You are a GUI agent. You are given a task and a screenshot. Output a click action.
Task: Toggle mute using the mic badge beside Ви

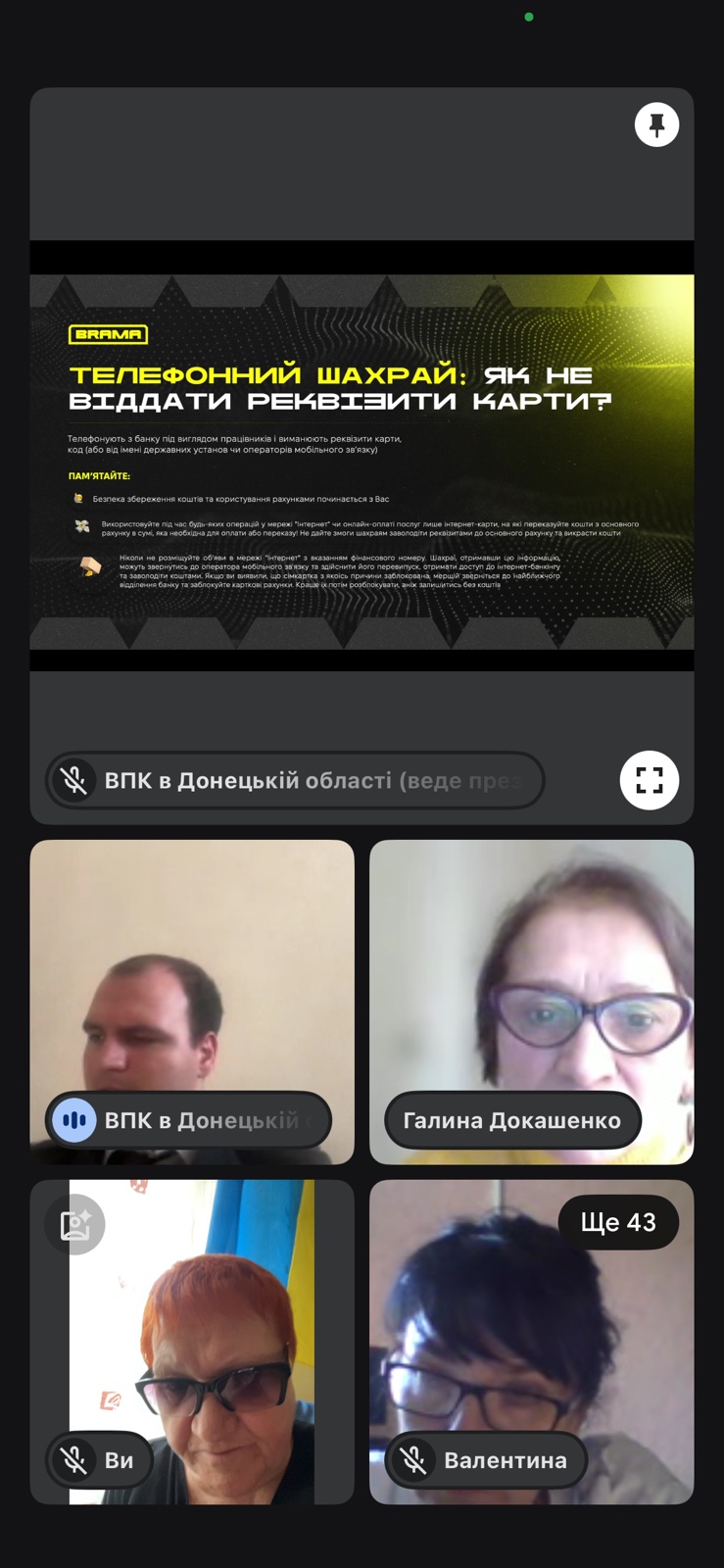(x=72, y=1460)
